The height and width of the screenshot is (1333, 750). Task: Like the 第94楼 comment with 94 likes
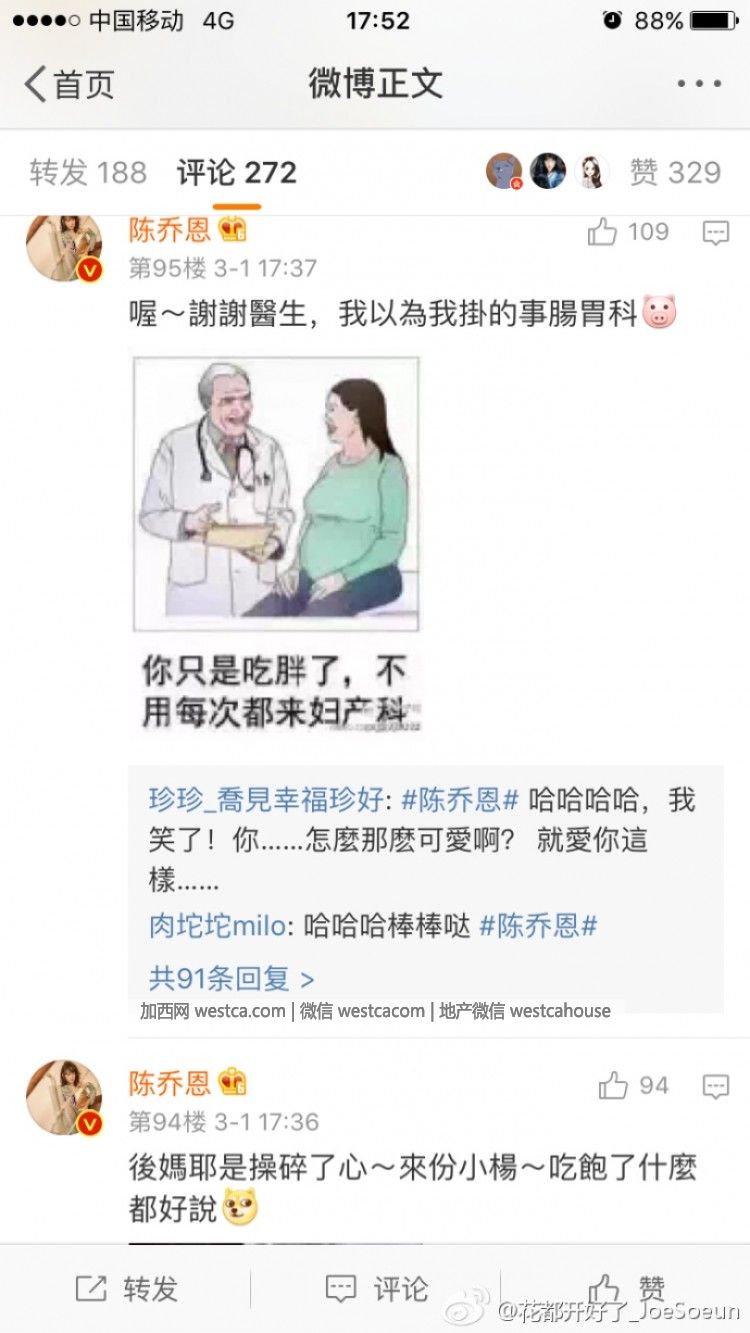(x=633, y=1086)
